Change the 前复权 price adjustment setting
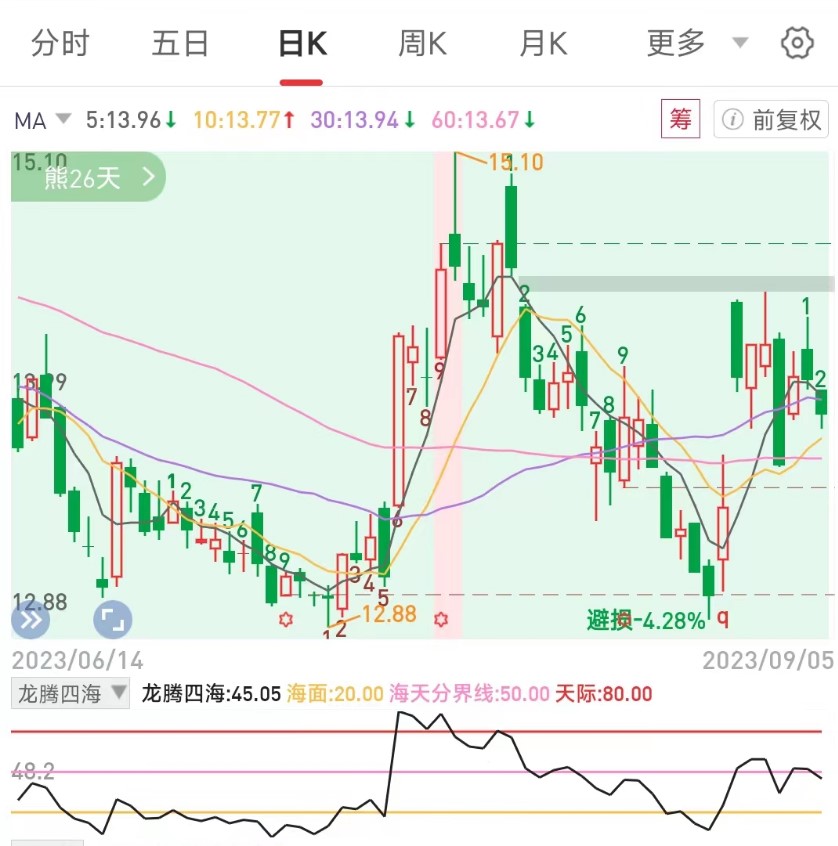This screenshot has width=838, height=846. coord(772,120)
